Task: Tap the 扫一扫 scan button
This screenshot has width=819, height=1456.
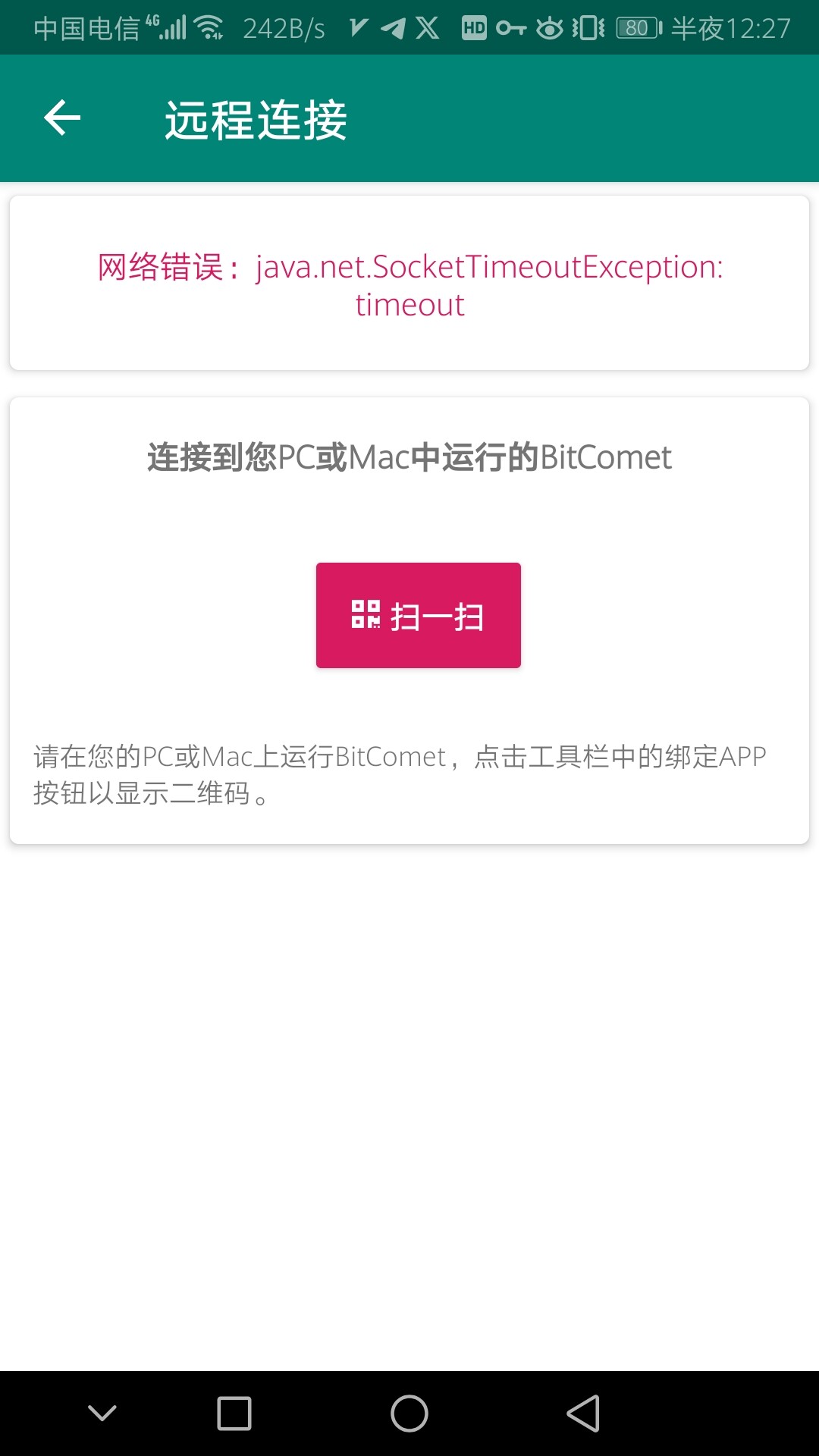Action: point(419,615)
